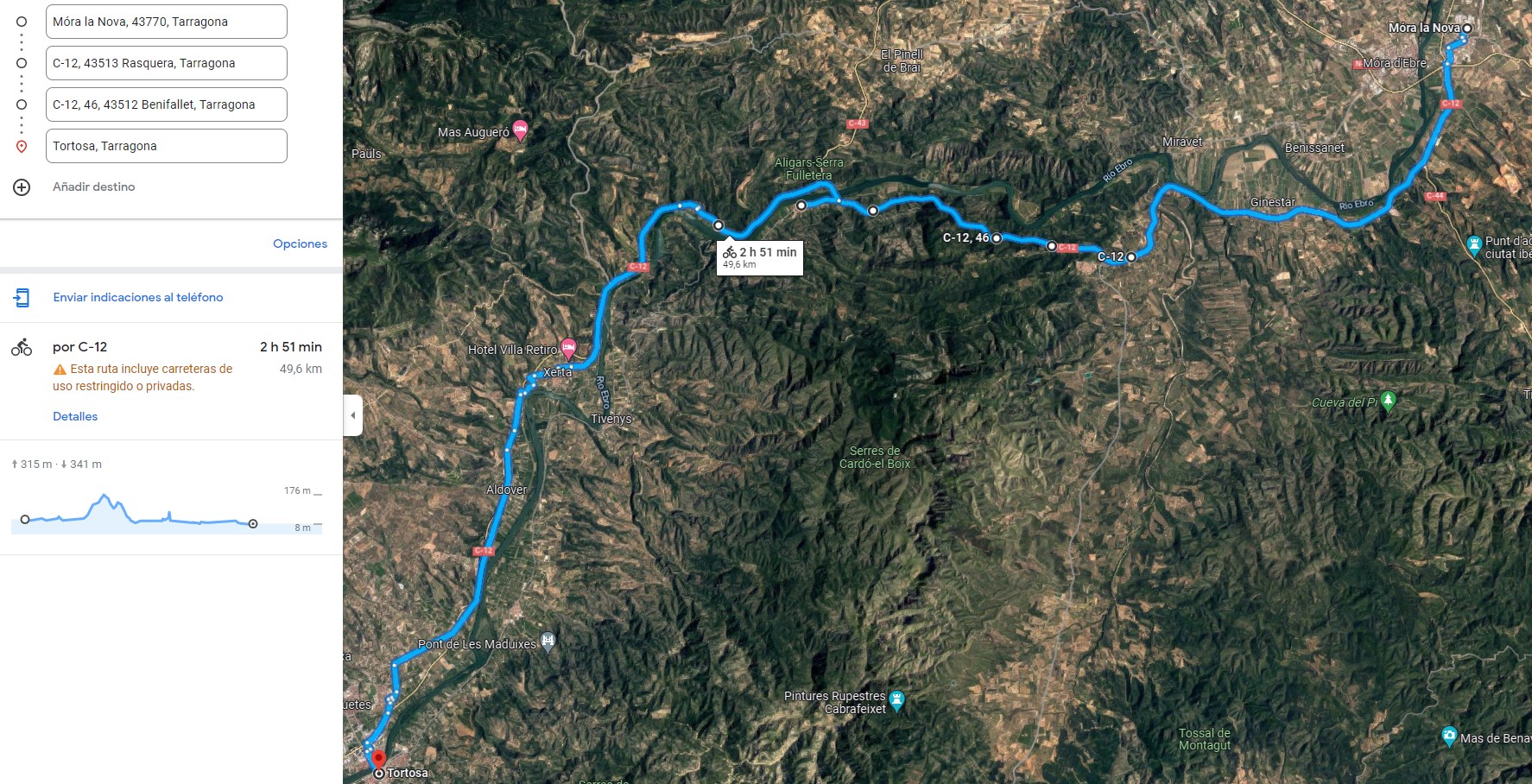The height and width of the screenshot is (784, 1532).
Task: Tap the Pintures Rupestres Cabrafeixet marker
Action: [x=896, y=699]
